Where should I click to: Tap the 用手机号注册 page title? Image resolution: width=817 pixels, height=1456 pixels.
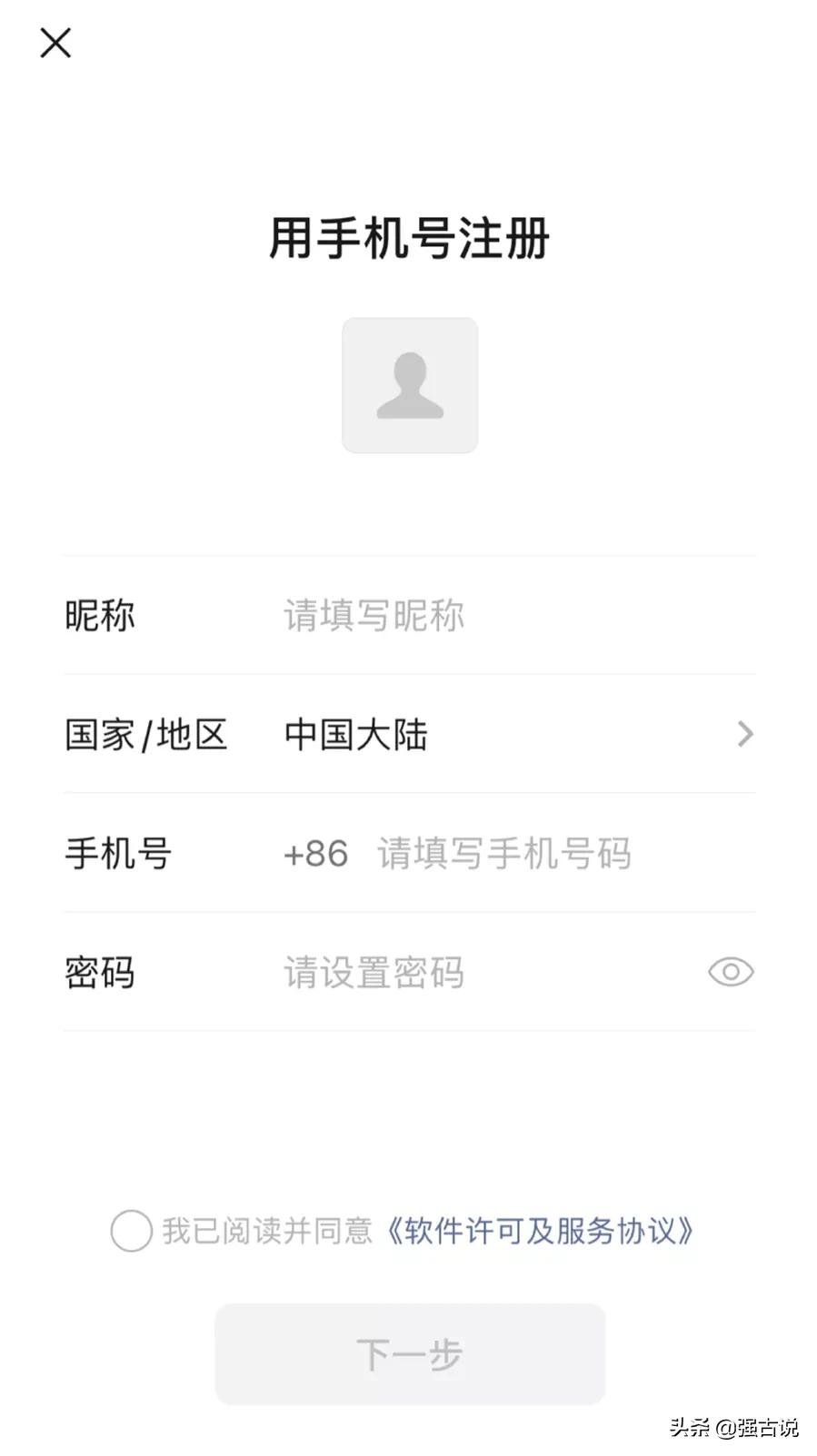tap(408, 237)
